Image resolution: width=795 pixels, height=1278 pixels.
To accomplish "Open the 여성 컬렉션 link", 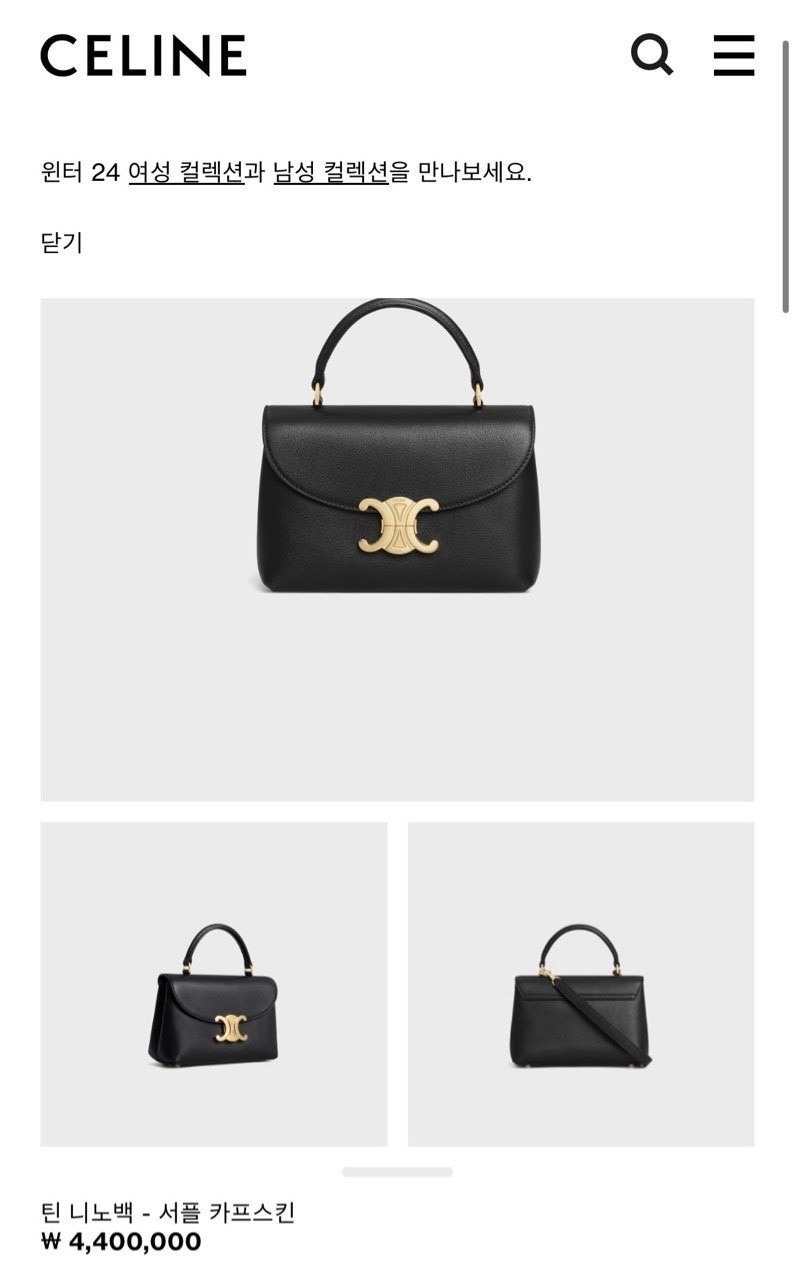I will [186, 172].
